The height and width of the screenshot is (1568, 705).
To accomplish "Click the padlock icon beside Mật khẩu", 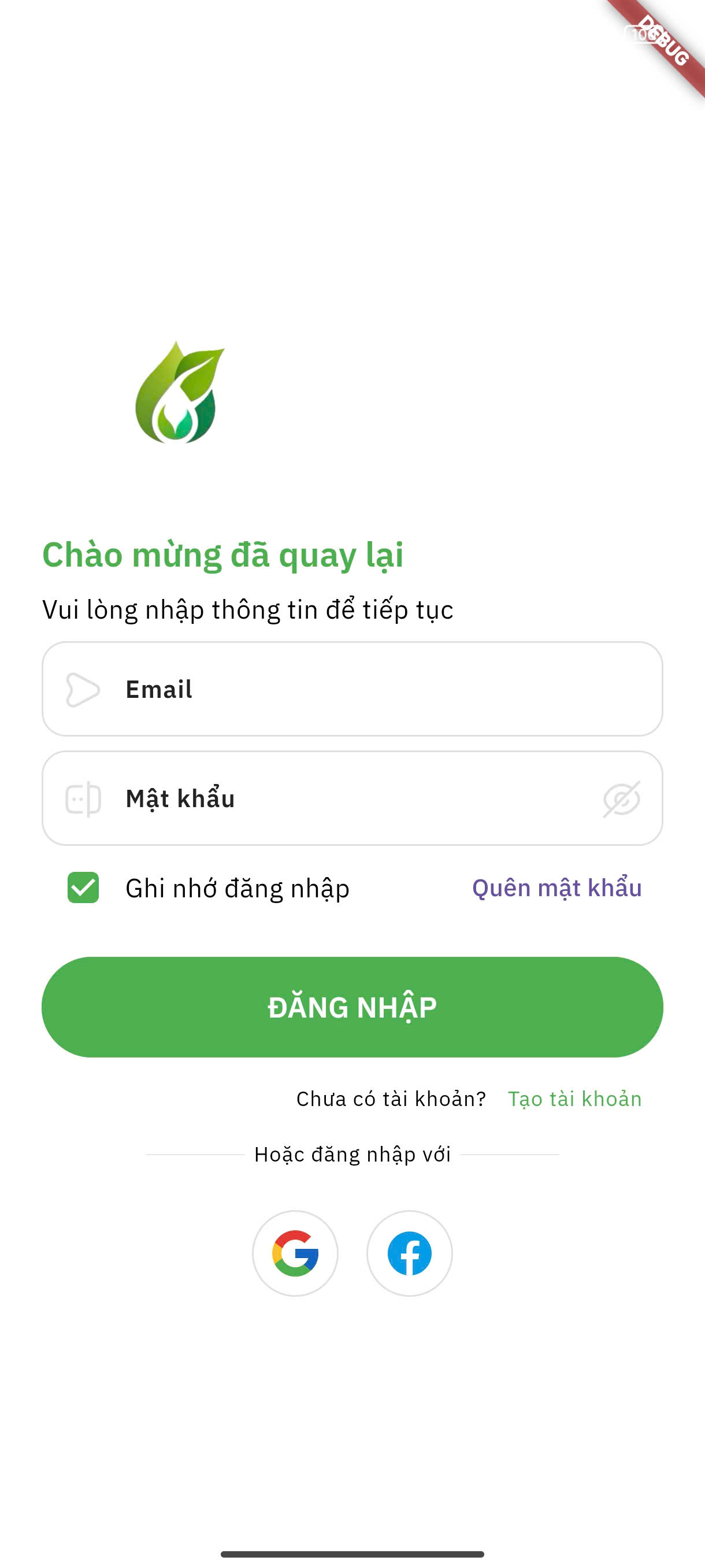I will pos(83,798).
